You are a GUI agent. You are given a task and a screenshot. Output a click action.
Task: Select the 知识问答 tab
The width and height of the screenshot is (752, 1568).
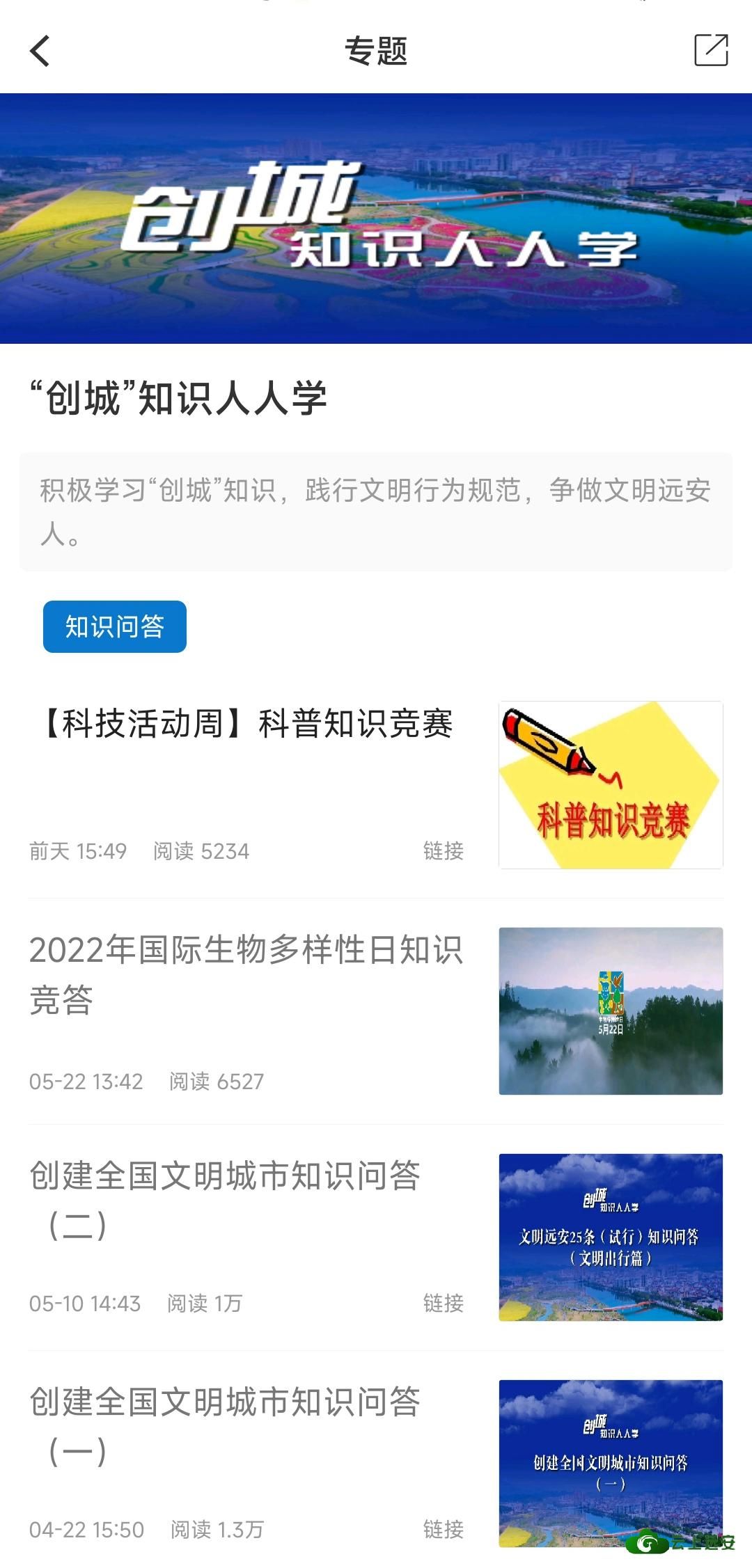click(x=115, y=626)
